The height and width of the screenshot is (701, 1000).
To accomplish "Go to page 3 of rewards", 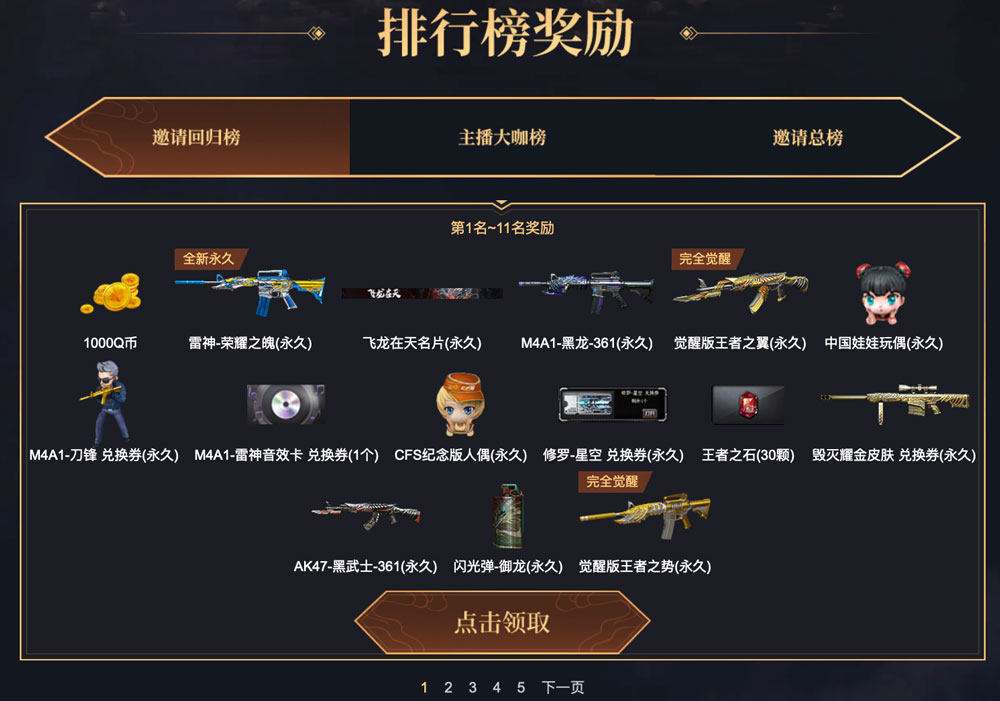I will tap(472, 687).
